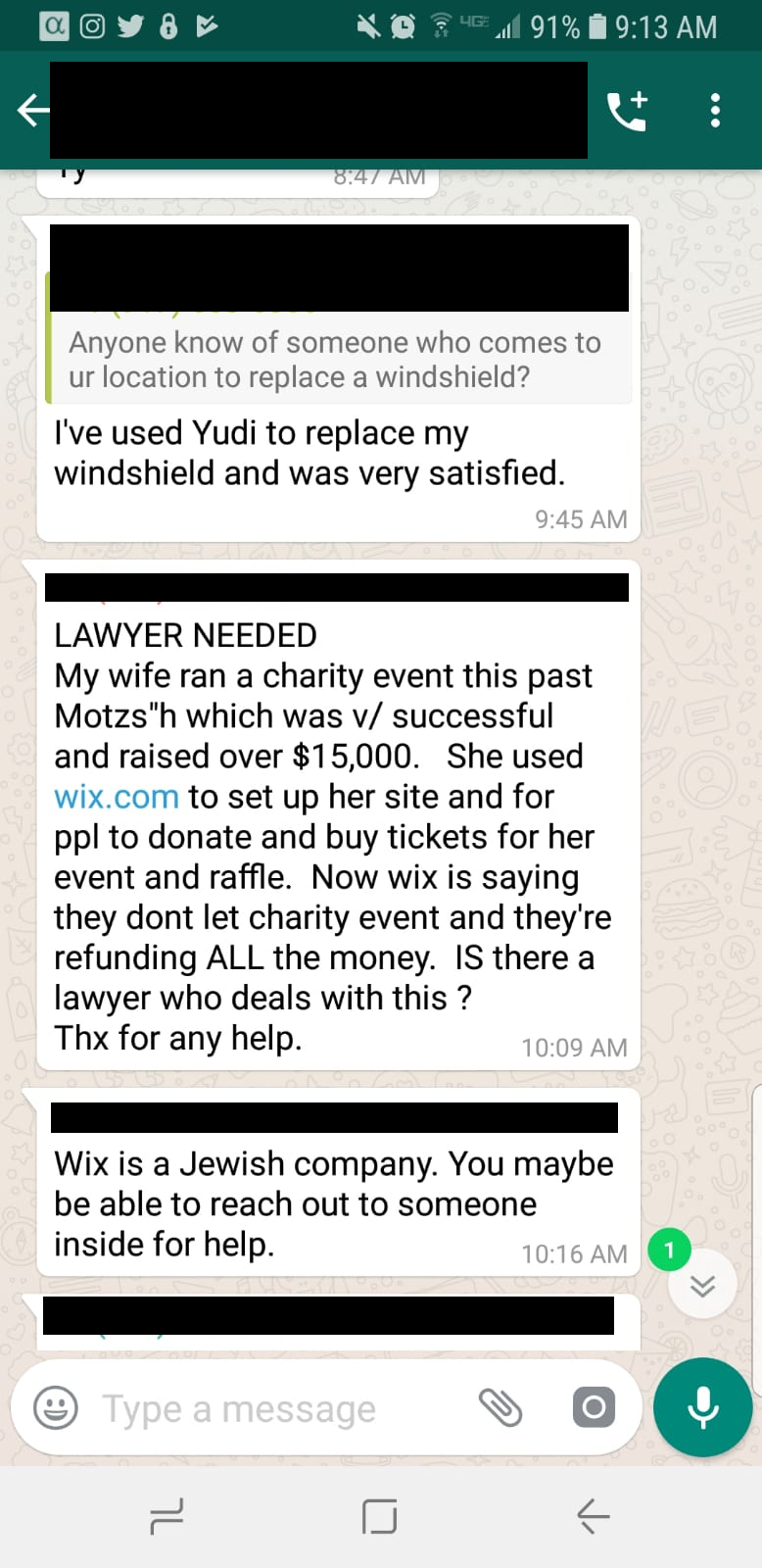Open the wix.com link
Viewport: 762px width, 1568px height.
click(x=117, y=797)
